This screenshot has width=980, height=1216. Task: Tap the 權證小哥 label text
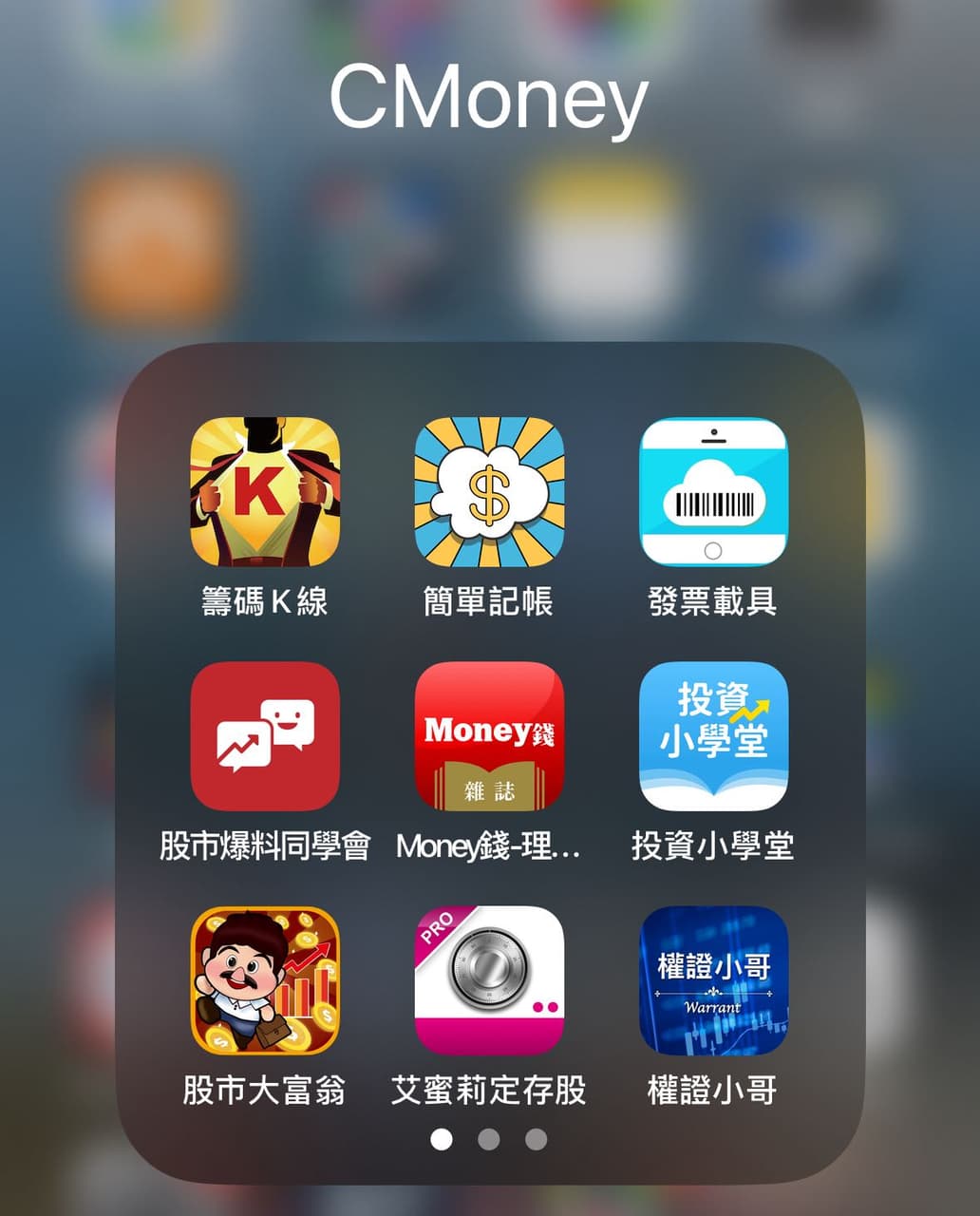click(712, 1091)
